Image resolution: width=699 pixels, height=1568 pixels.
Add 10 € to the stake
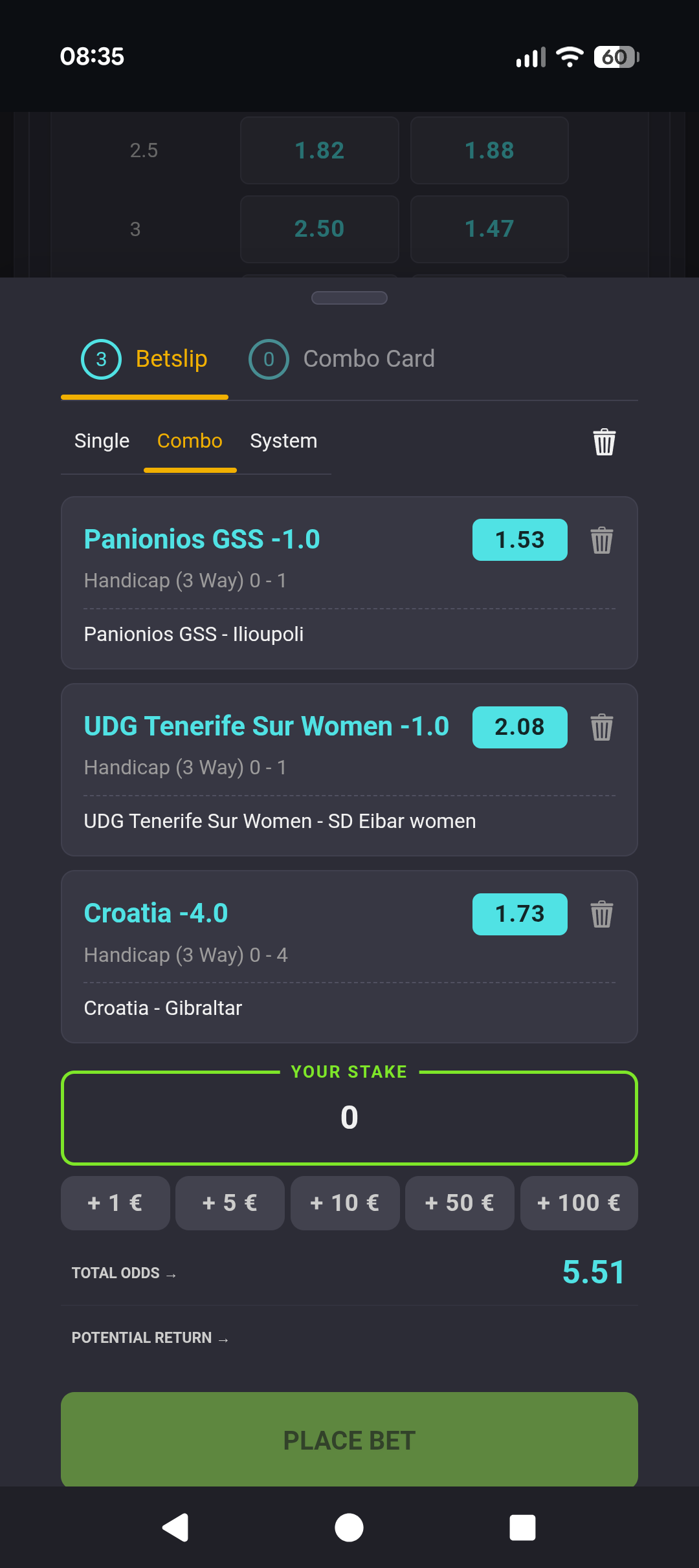pos(345,1203)
